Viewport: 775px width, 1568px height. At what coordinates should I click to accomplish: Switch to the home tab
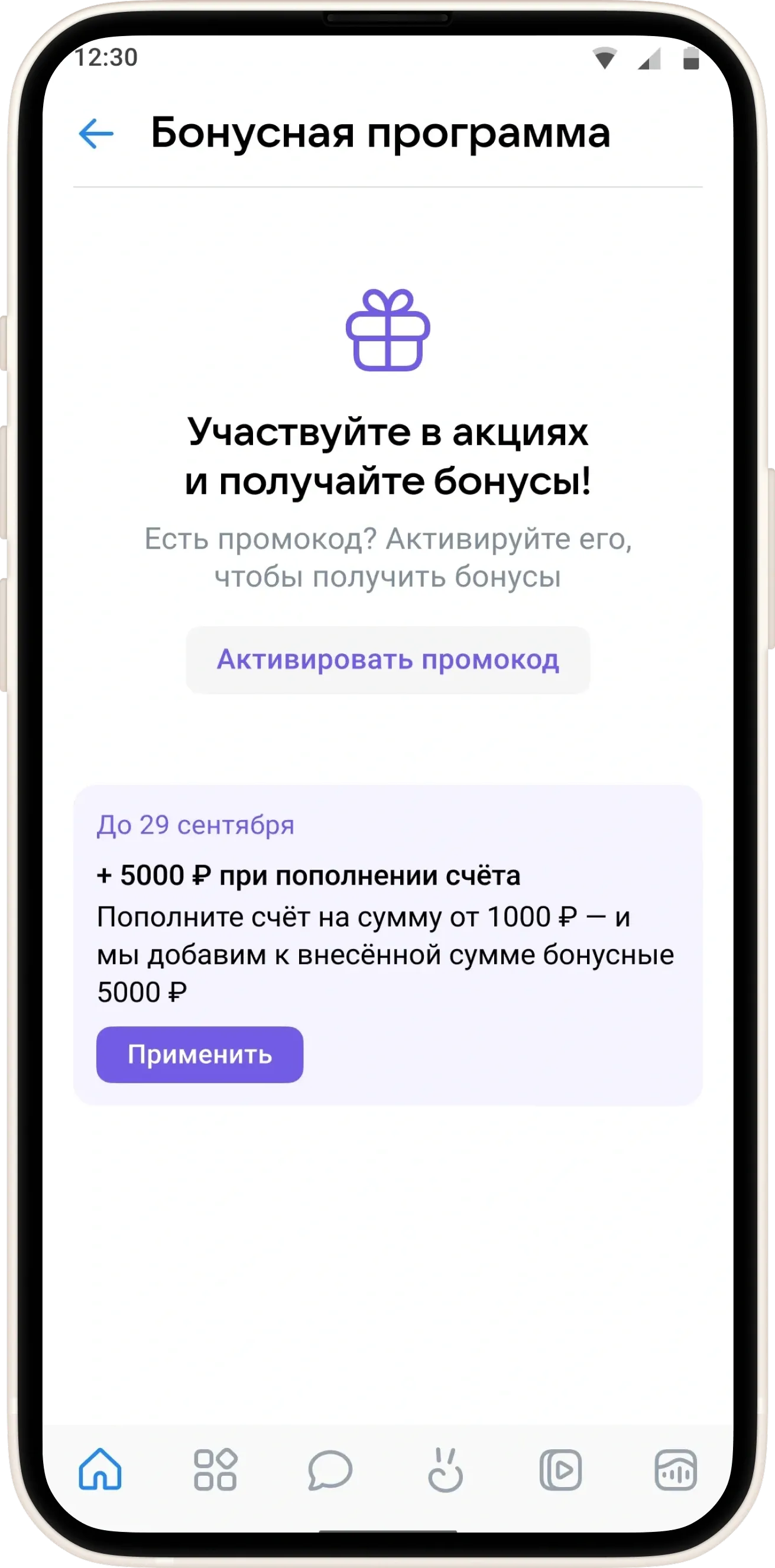click(x=100, y=1469)
